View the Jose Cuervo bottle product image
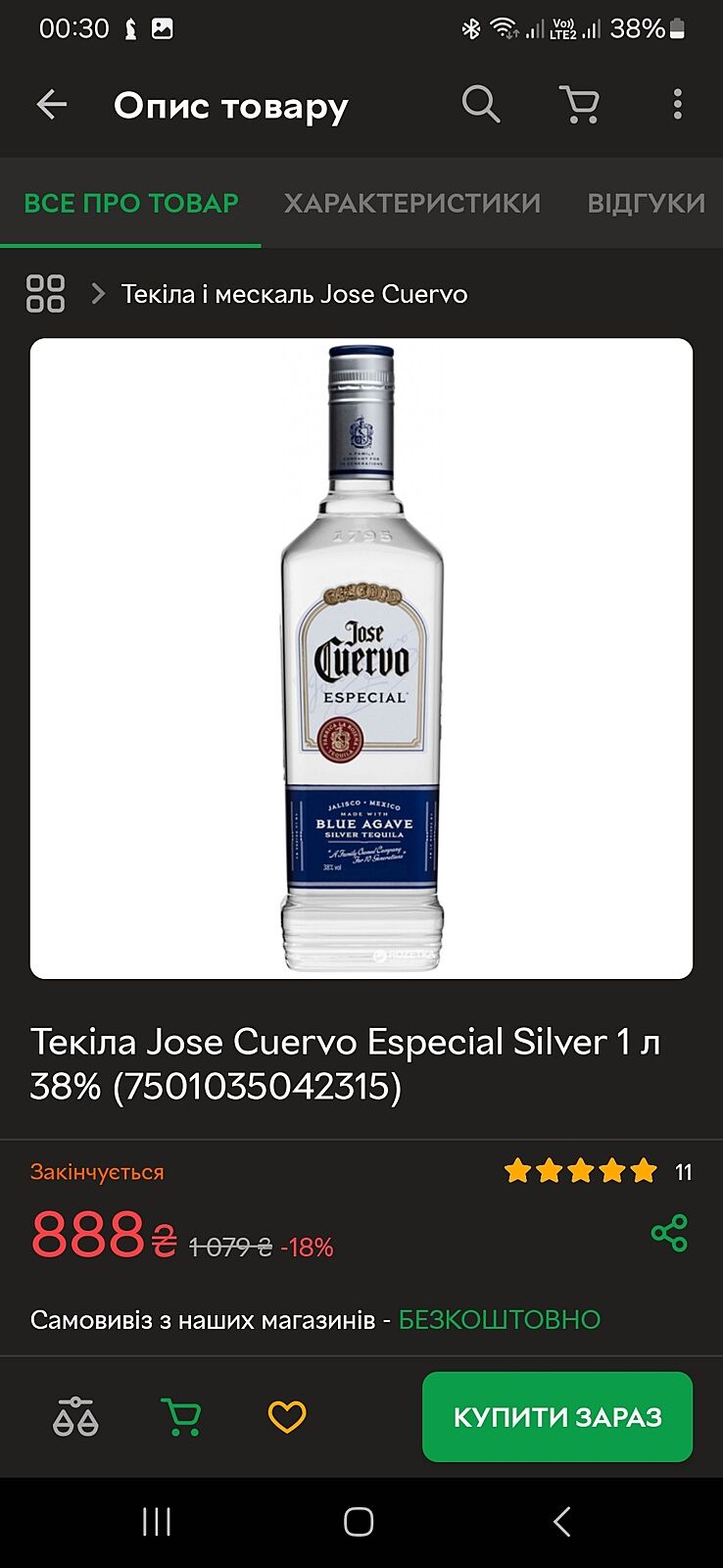This screenshot has height=1568, width=723. click(361, 658)
